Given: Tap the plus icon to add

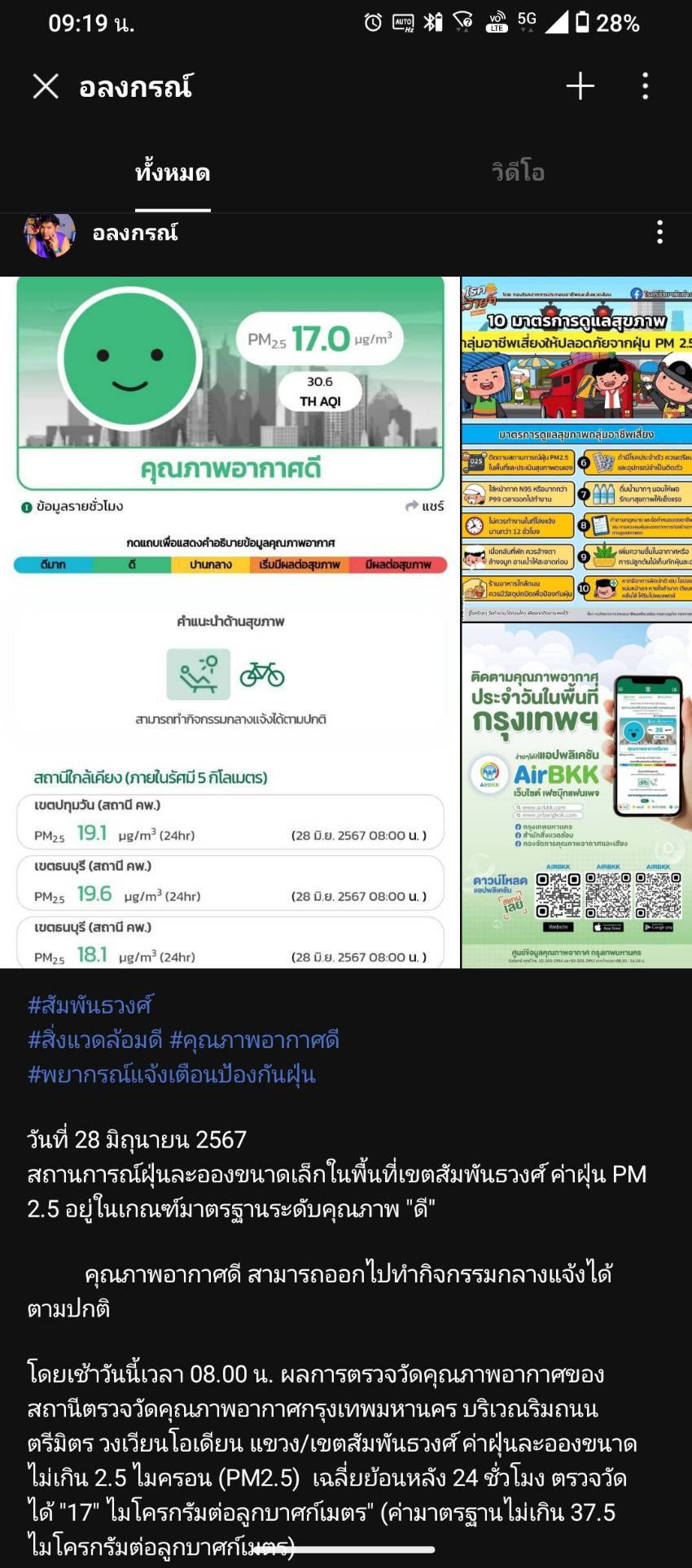Looking at the screenshot, I should click(580, 86).
